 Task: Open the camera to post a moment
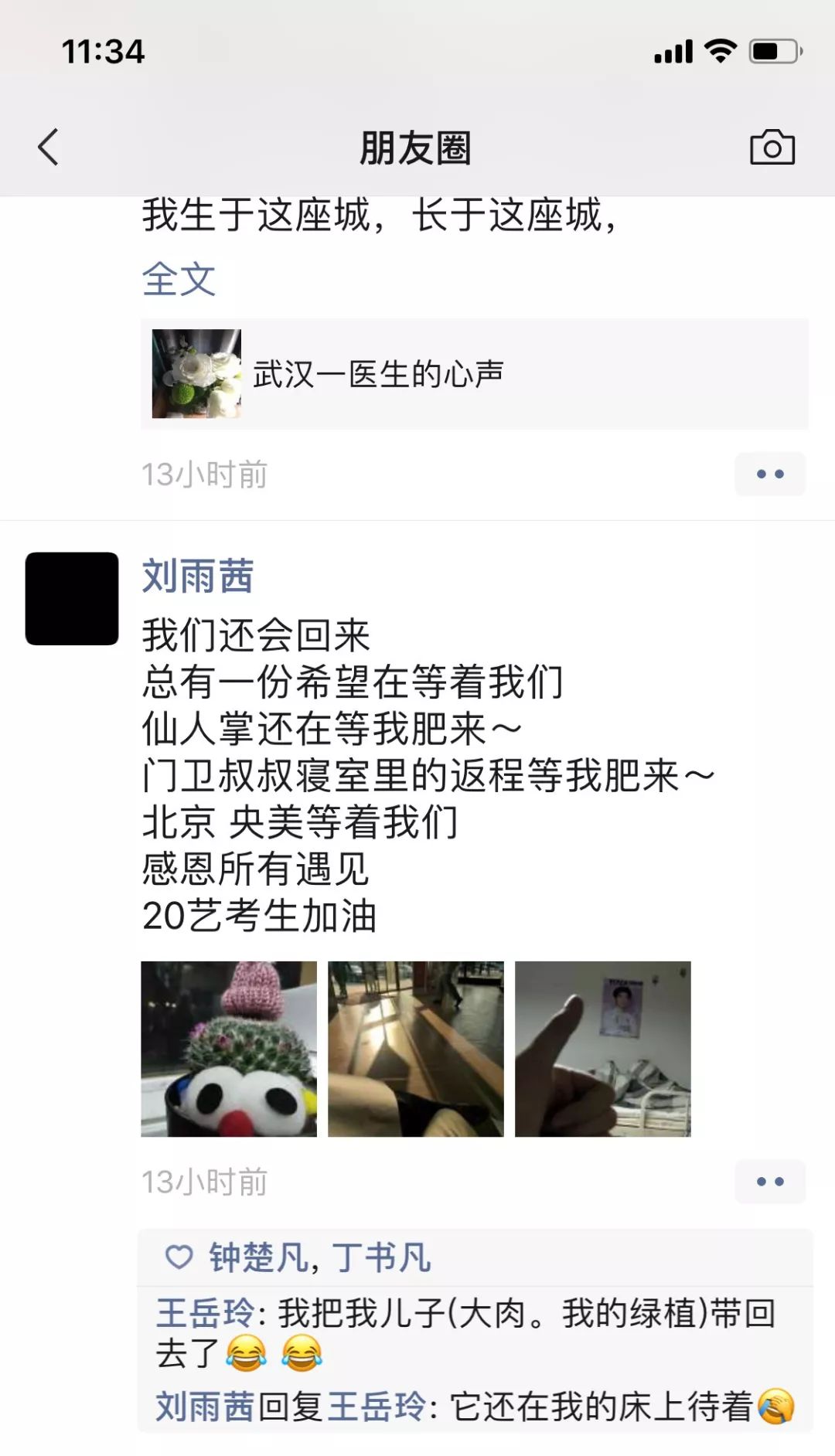coord(772,147)
